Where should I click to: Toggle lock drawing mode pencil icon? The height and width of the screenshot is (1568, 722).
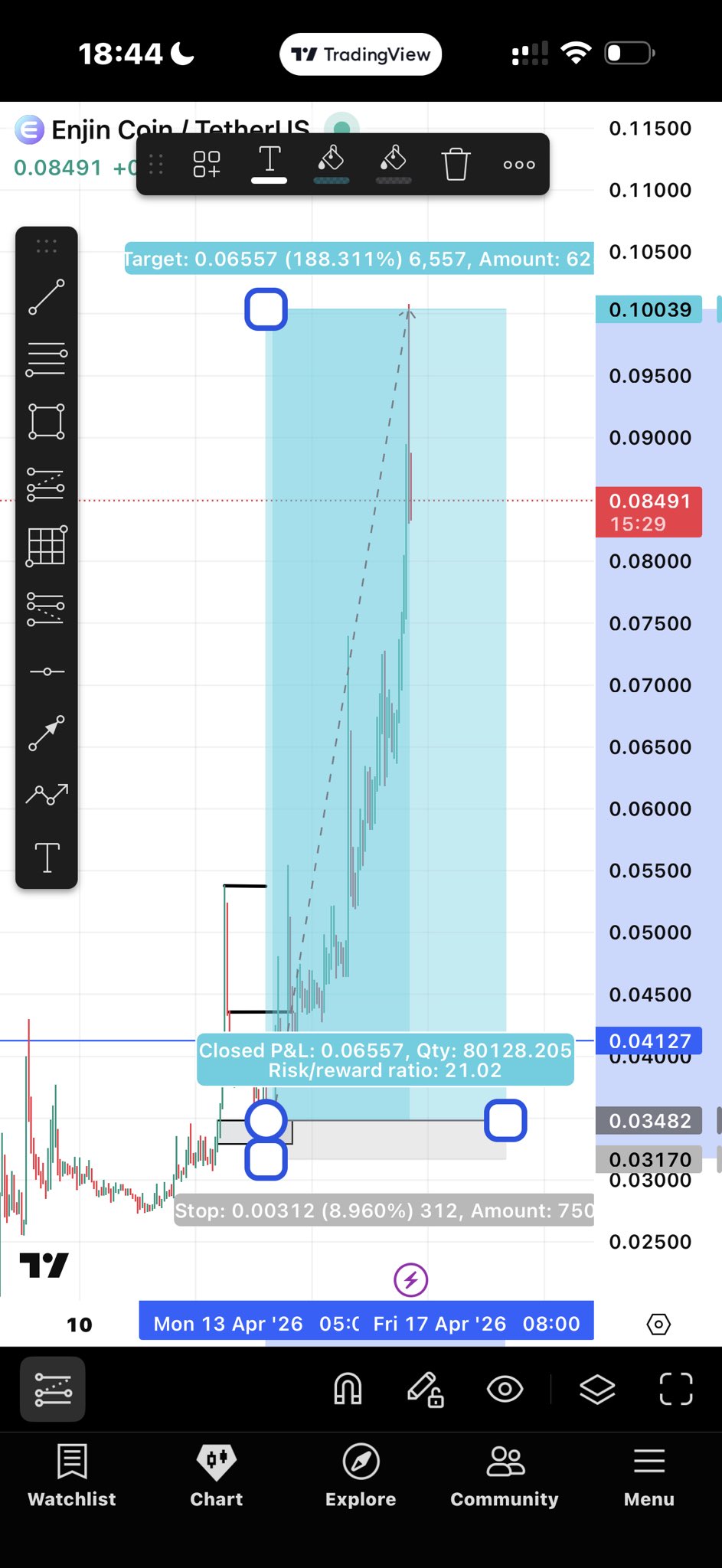[x=425, y=1389]
